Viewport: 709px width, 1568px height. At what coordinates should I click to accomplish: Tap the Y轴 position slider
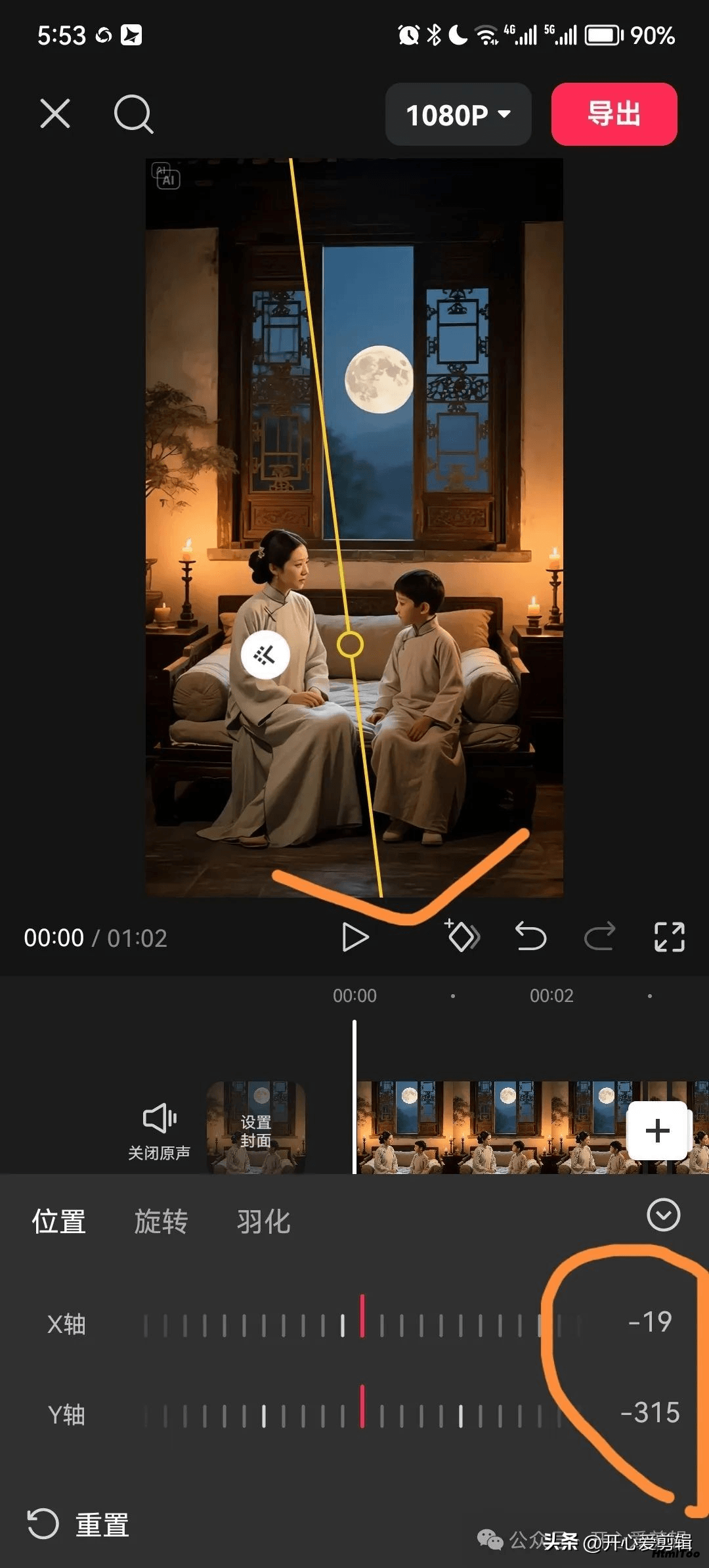(361, 1415)
